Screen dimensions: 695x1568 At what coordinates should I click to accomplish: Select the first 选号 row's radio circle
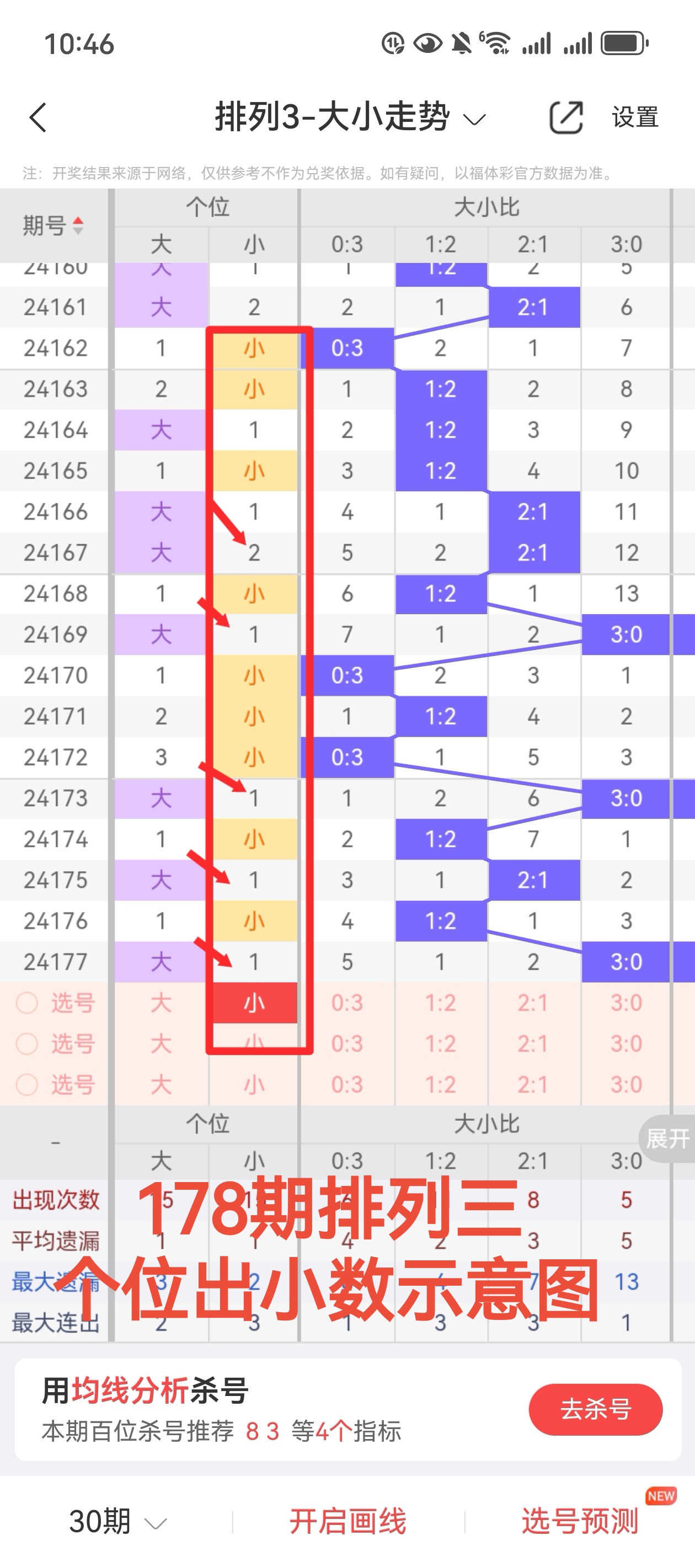[x=28, y=1002]
